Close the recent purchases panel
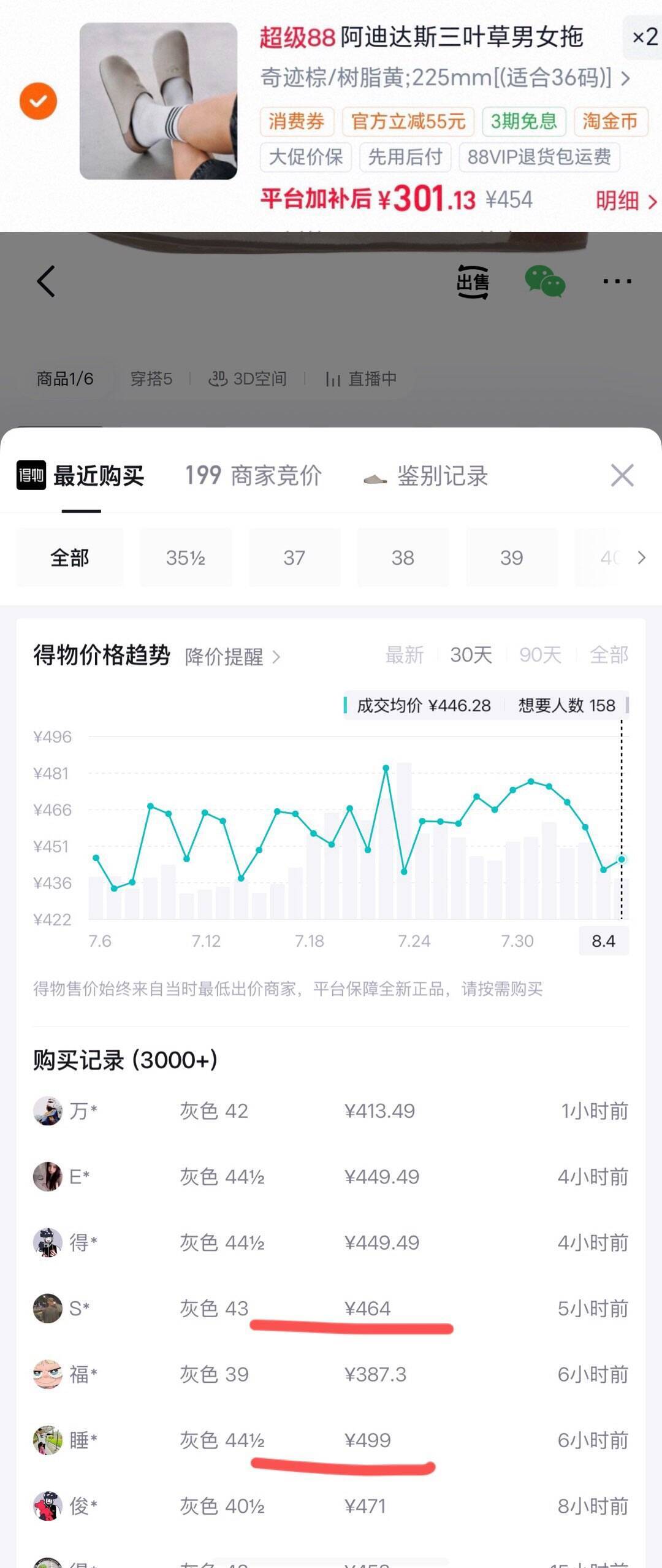The width and height of the screenshot is (662, 1568). coord(622,475)
